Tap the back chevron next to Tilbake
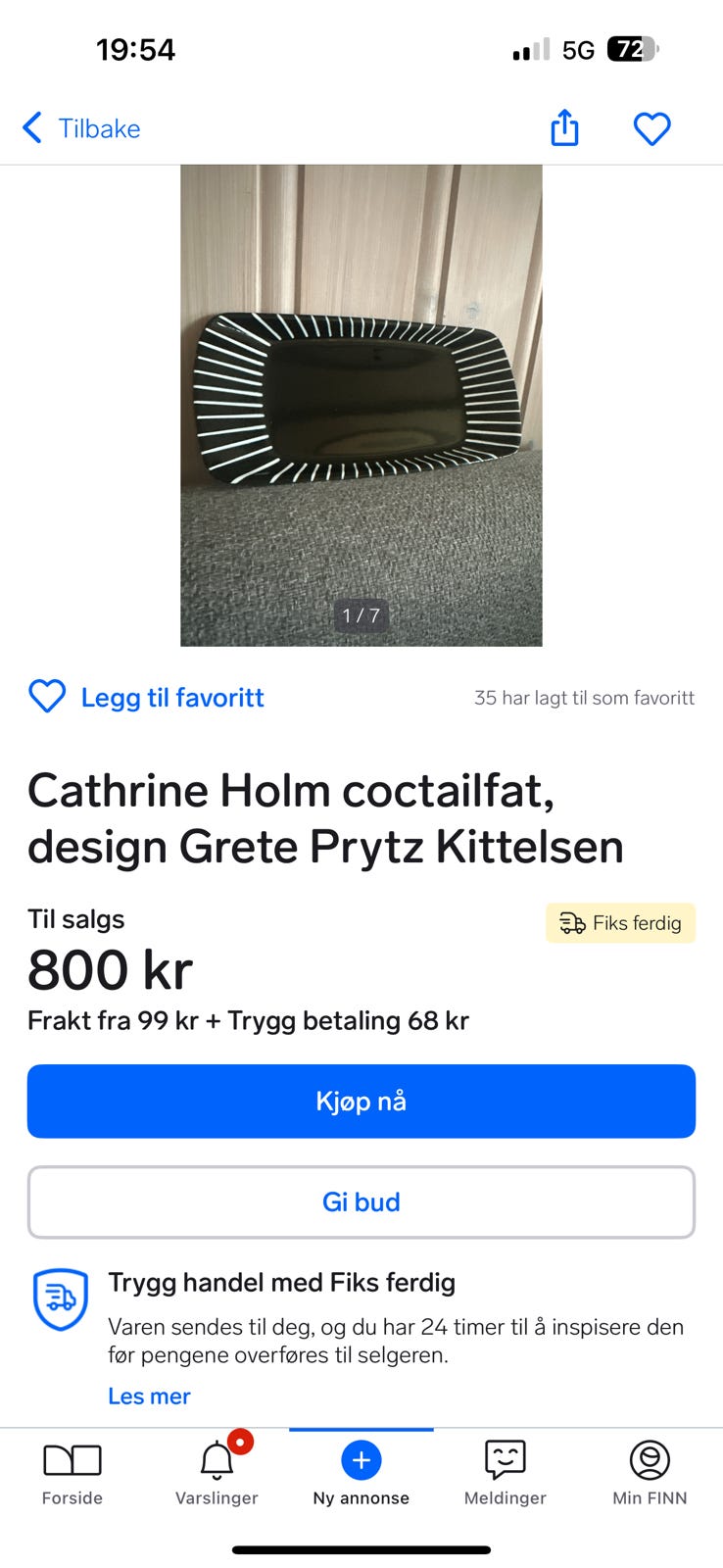Image resolution: width=723 pixels, height=1568 pixels. click(31, 127)
